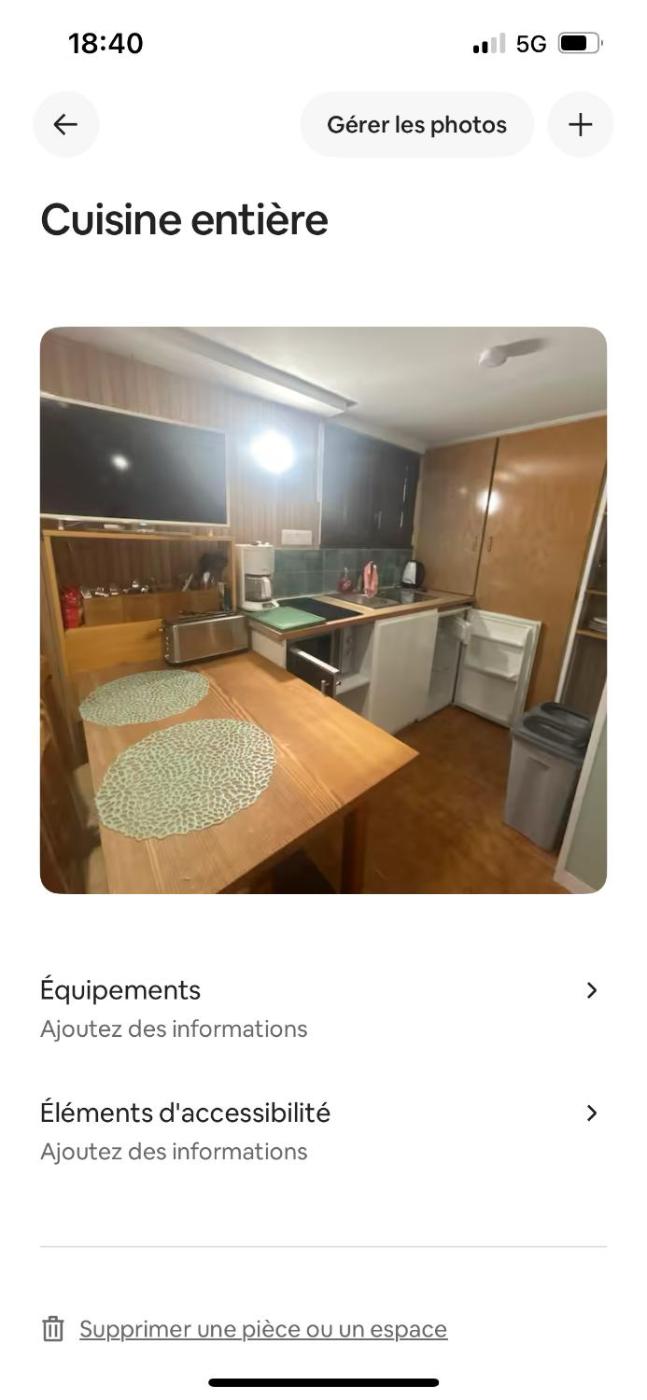Viewport: 647px width, 1400px height.
Task: Open the Équipements row
Action: click(x=323, y=1008)
